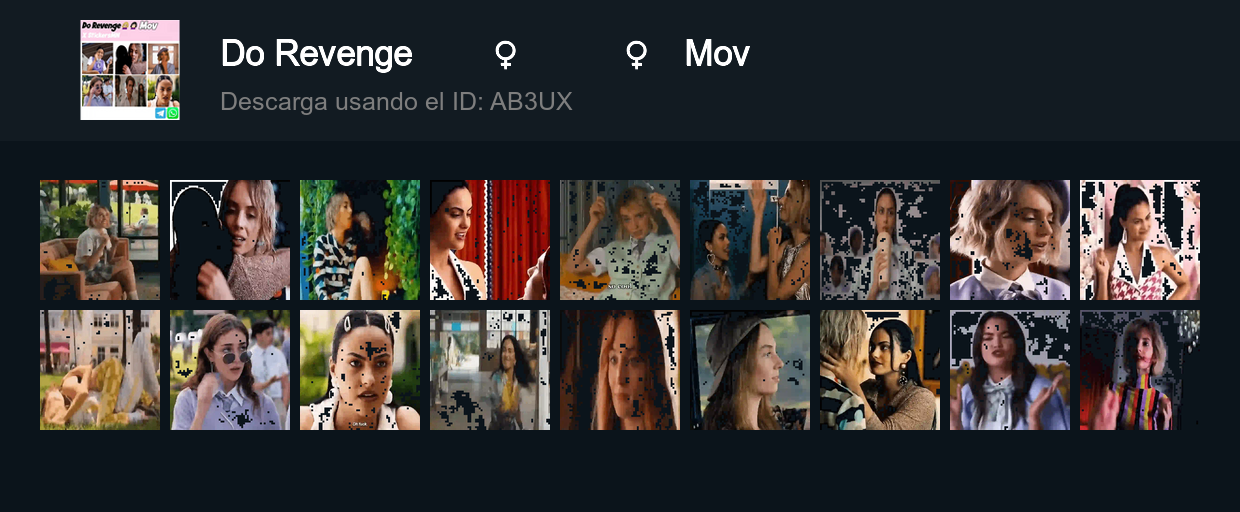Open sticker with green ivy background
The width and height of the screenshot is (1240, 512).
coord(360,240)
